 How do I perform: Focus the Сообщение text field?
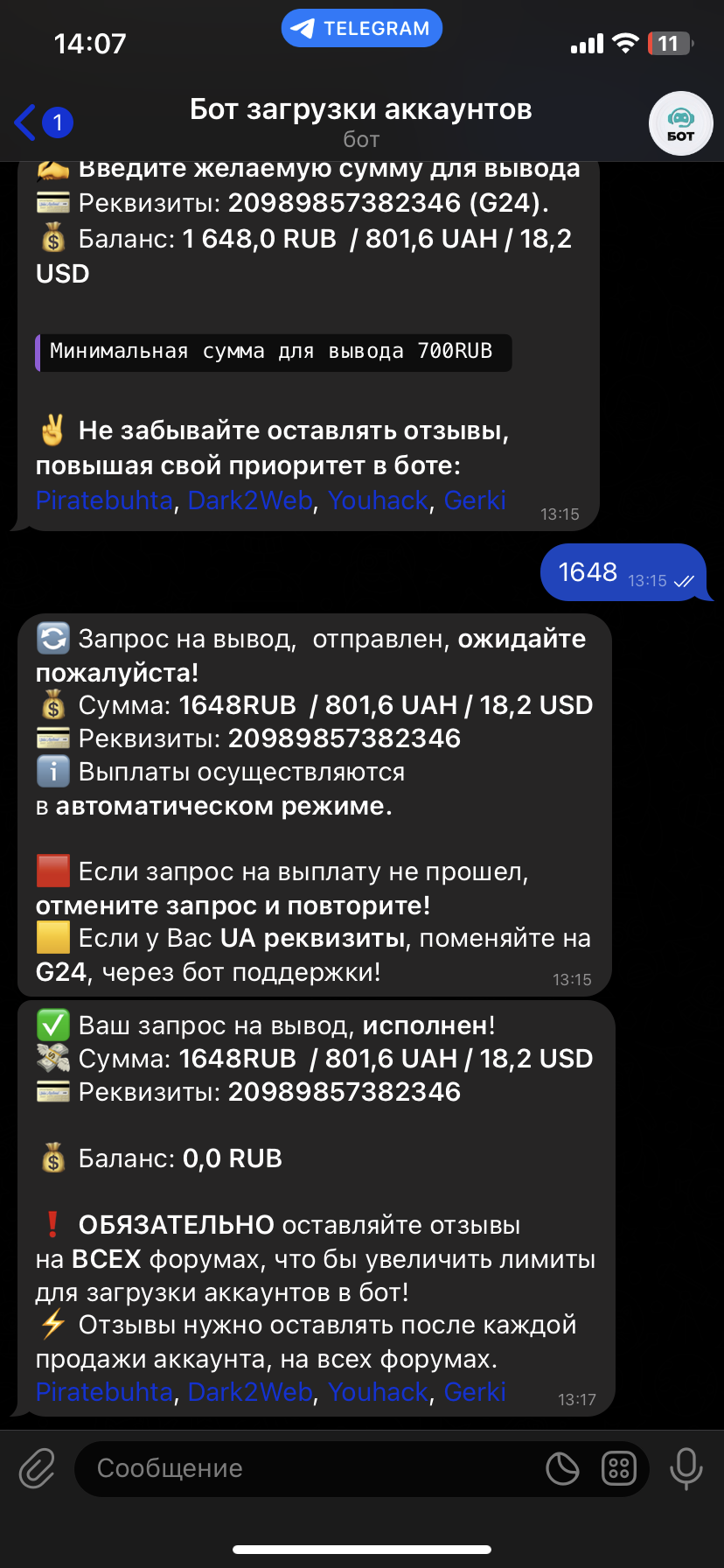(306, 1468)
